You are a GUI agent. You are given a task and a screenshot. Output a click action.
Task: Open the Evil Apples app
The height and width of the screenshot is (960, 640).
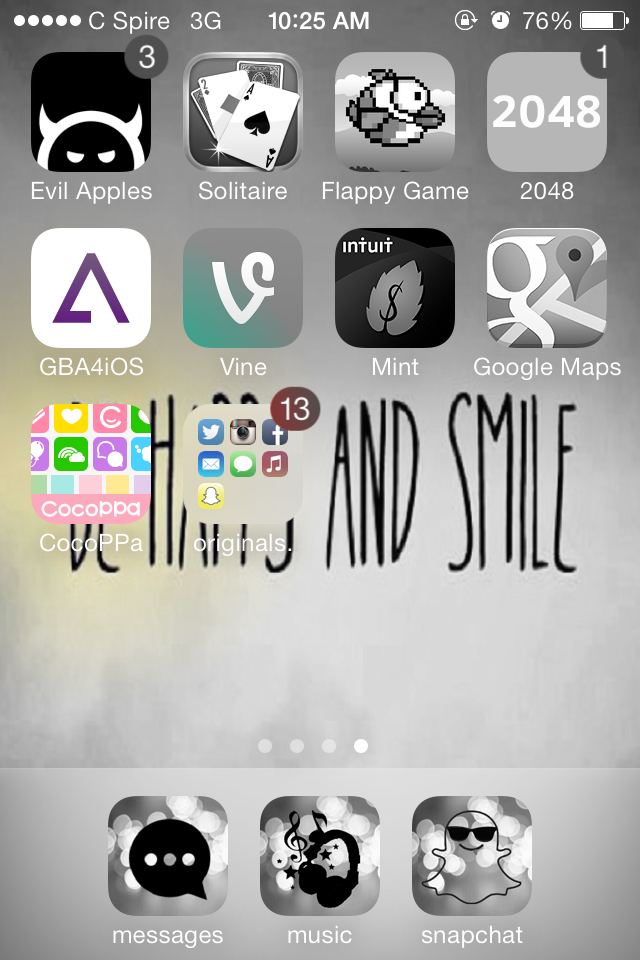[91, 112]
